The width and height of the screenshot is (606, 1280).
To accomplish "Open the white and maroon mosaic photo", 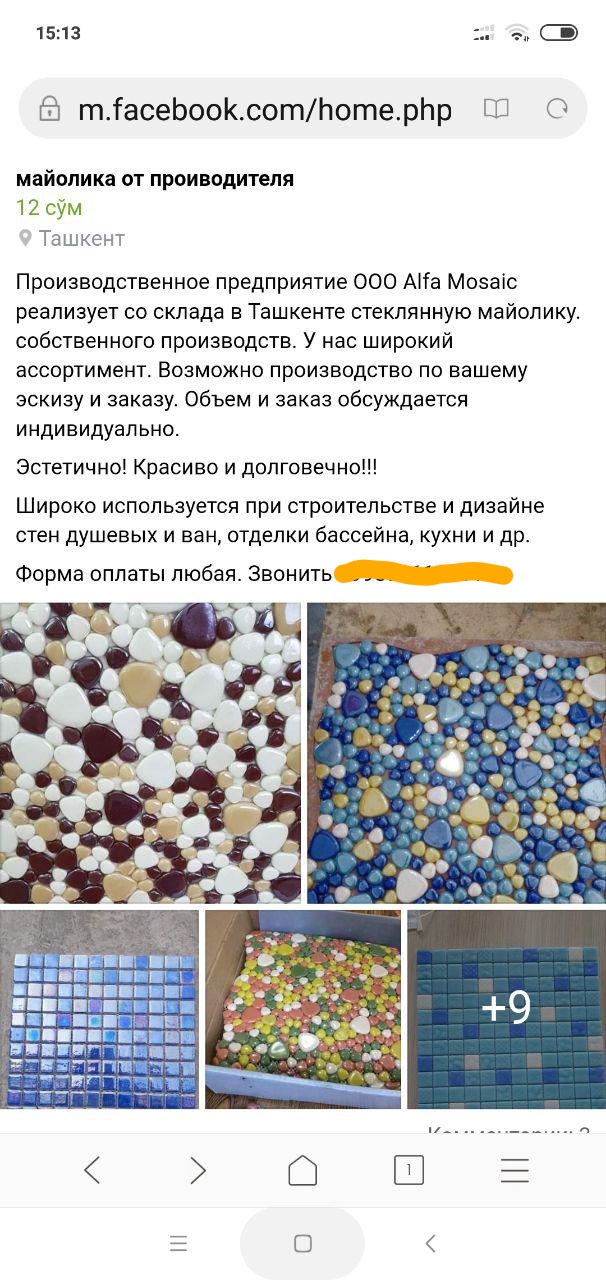I will click(x=150, y=753).
